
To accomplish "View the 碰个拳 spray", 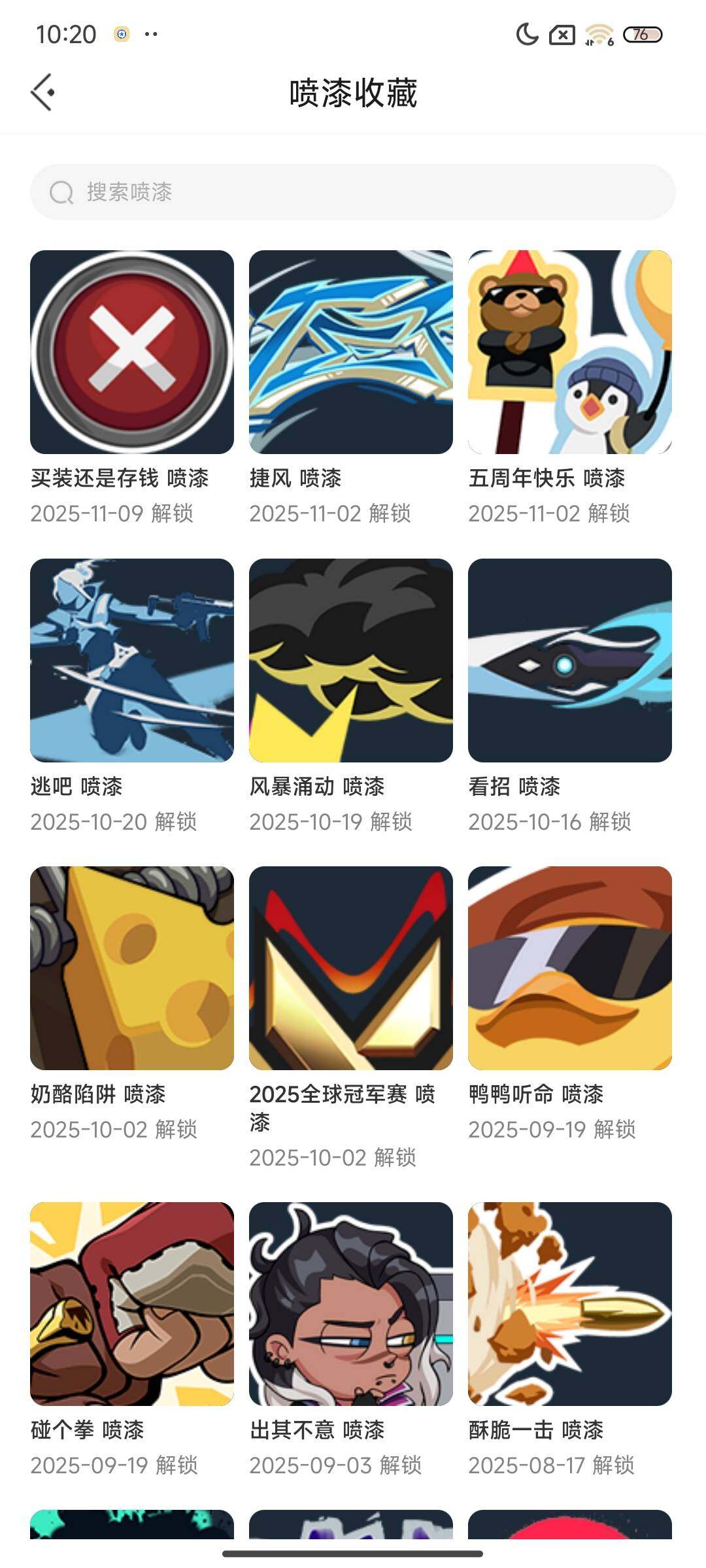I will [132, 1303].
